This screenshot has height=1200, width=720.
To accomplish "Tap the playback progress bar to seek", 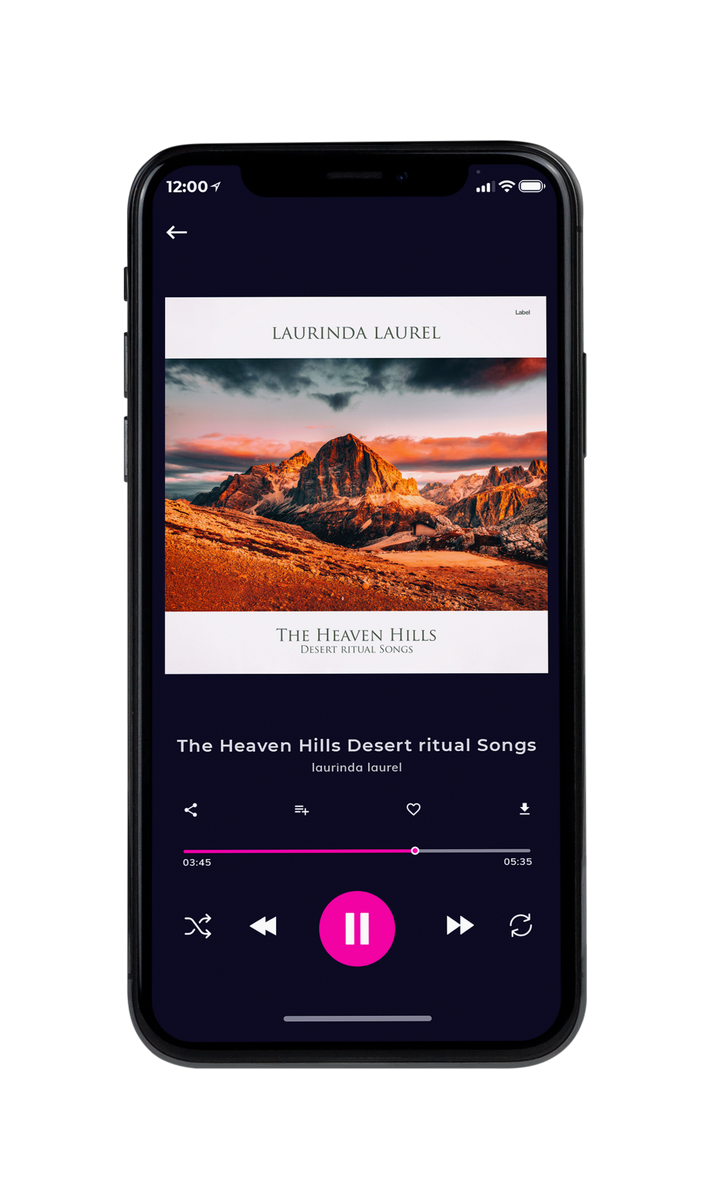I will pyautogui.click(x=357, y=851).
